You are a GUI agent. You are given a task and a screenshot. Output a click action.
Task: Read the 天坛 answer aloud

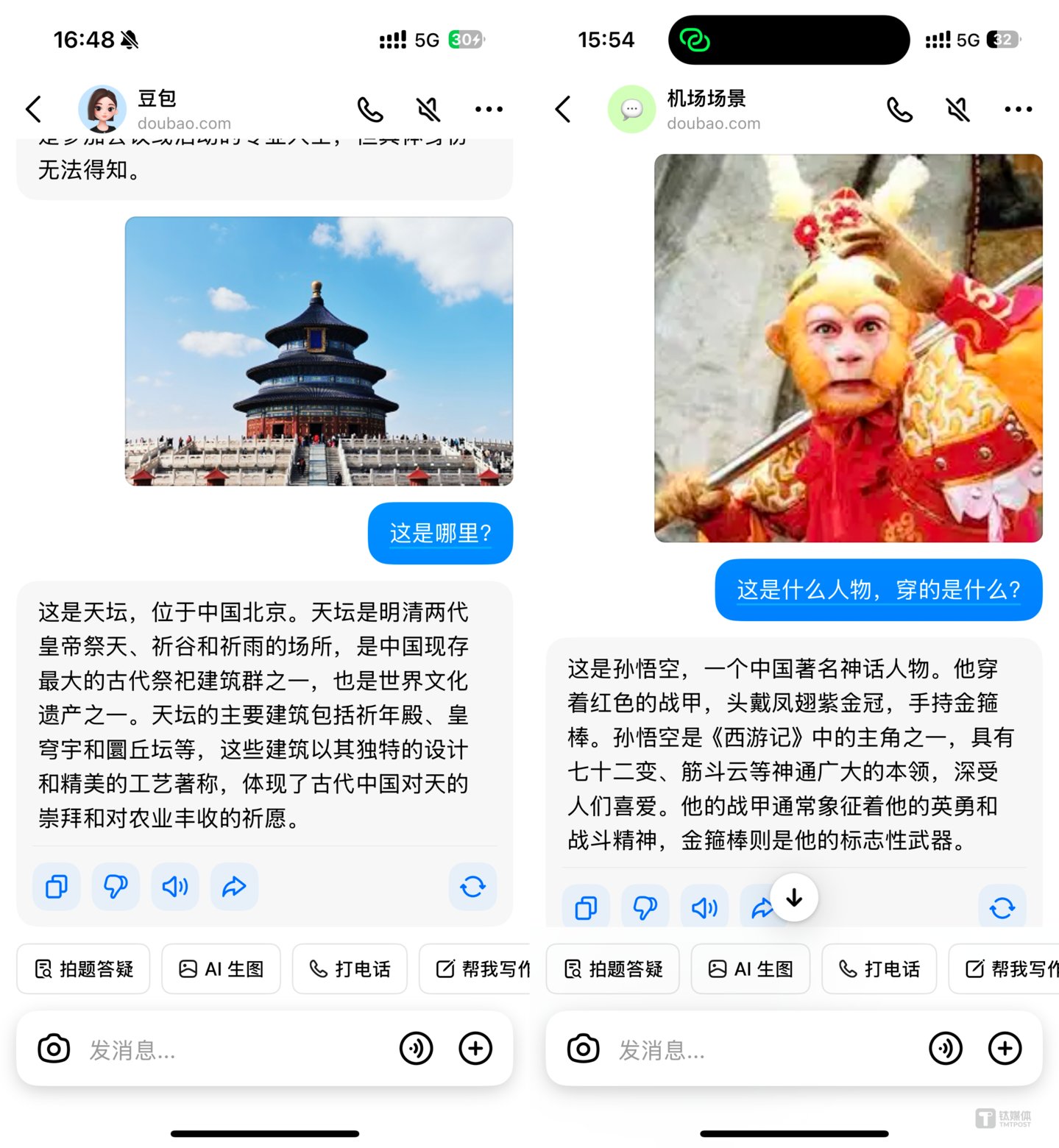pos(175,886)
